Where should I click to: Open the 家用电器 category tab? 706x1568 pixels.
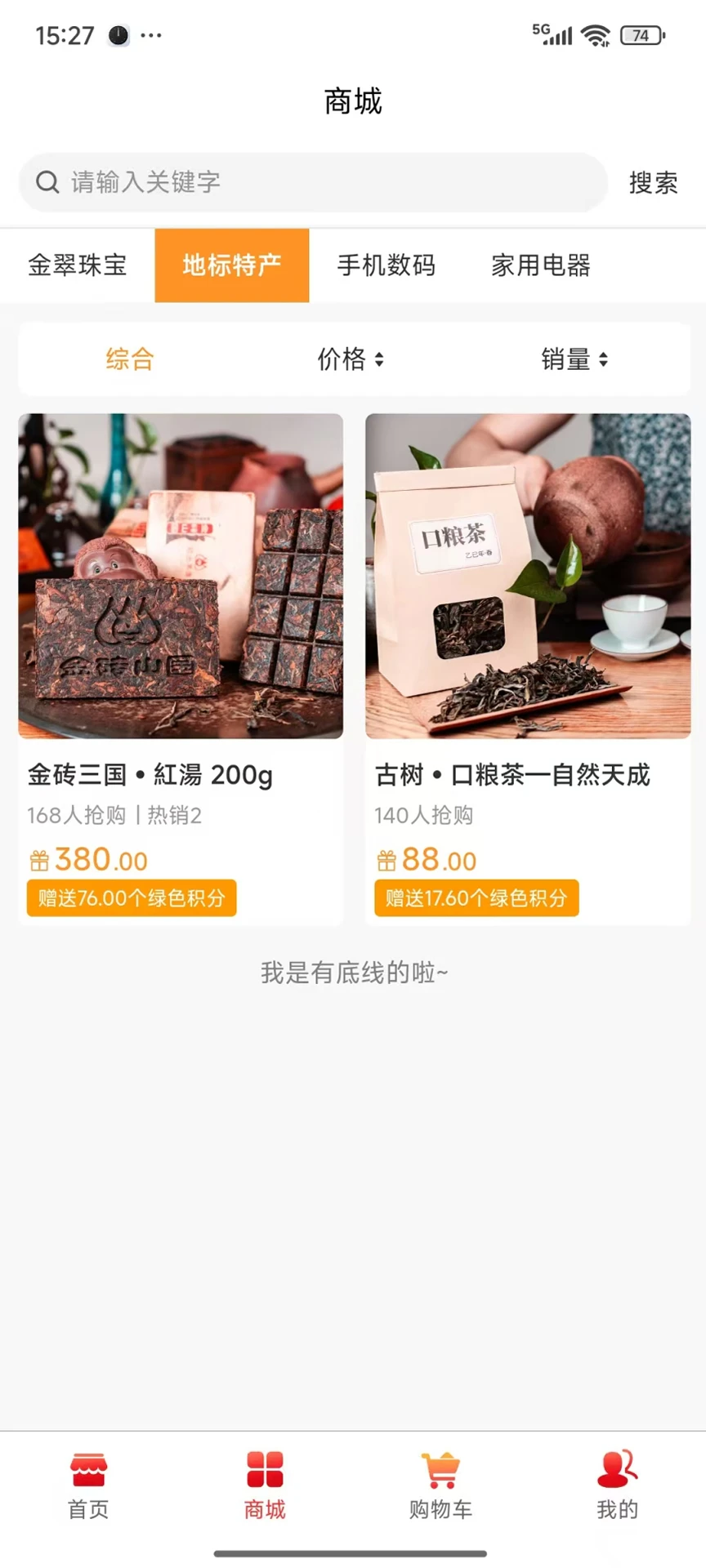pyautogui.click(x=540, y=265)
